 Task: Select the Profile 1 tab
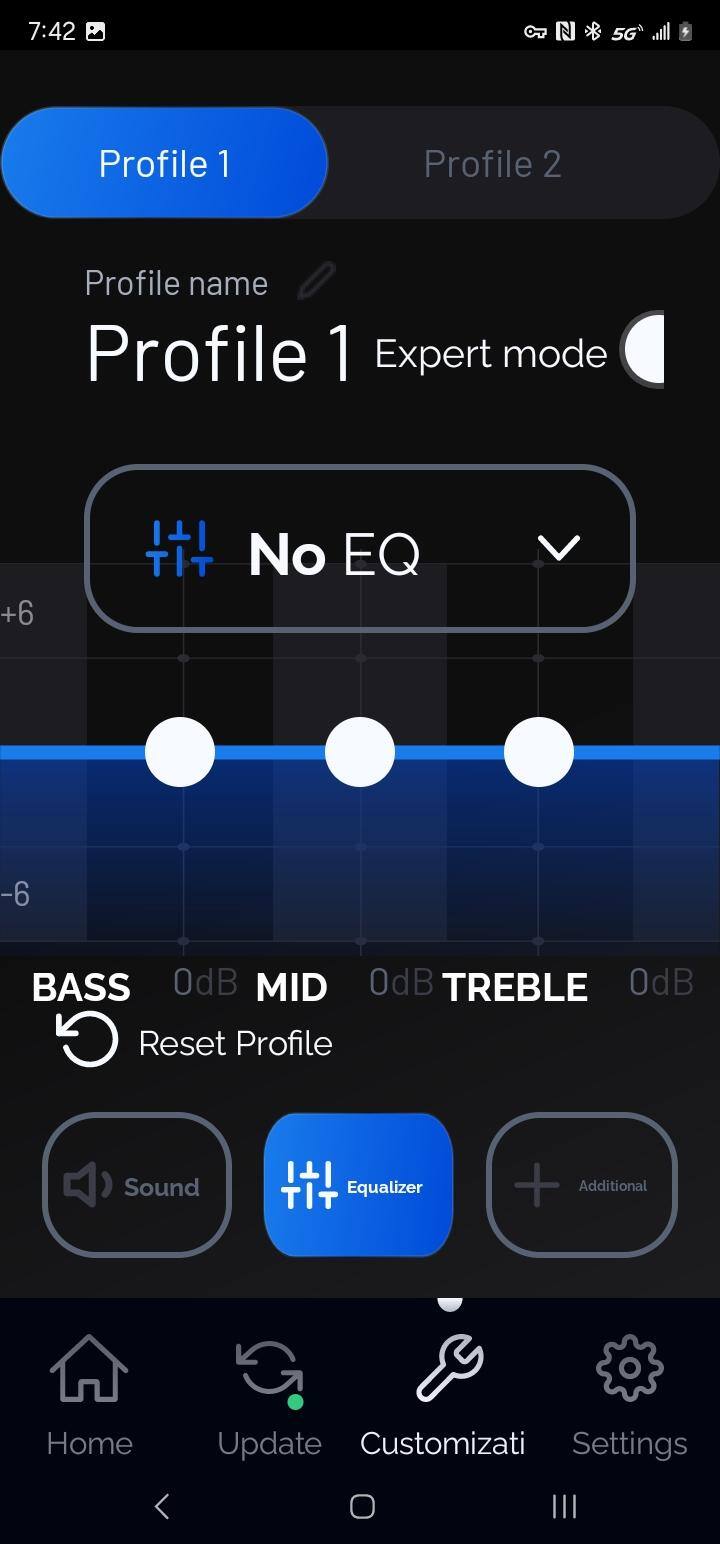coord(164,164)
